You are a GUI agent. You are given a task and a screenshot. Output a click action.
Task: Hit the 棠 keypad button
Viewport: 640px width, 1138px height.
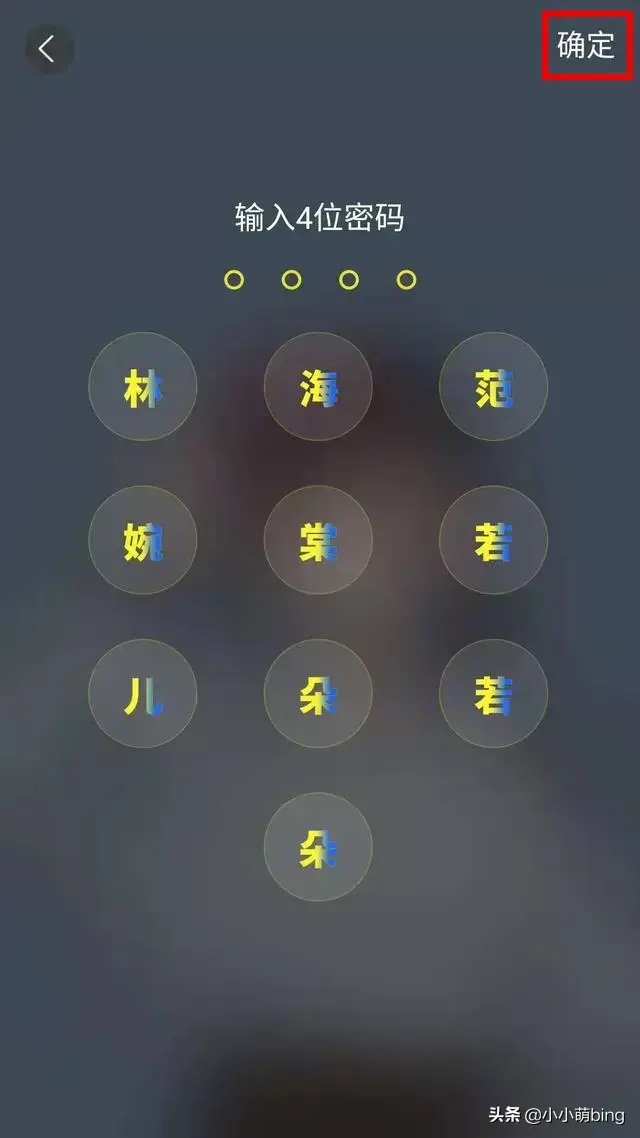318,540
